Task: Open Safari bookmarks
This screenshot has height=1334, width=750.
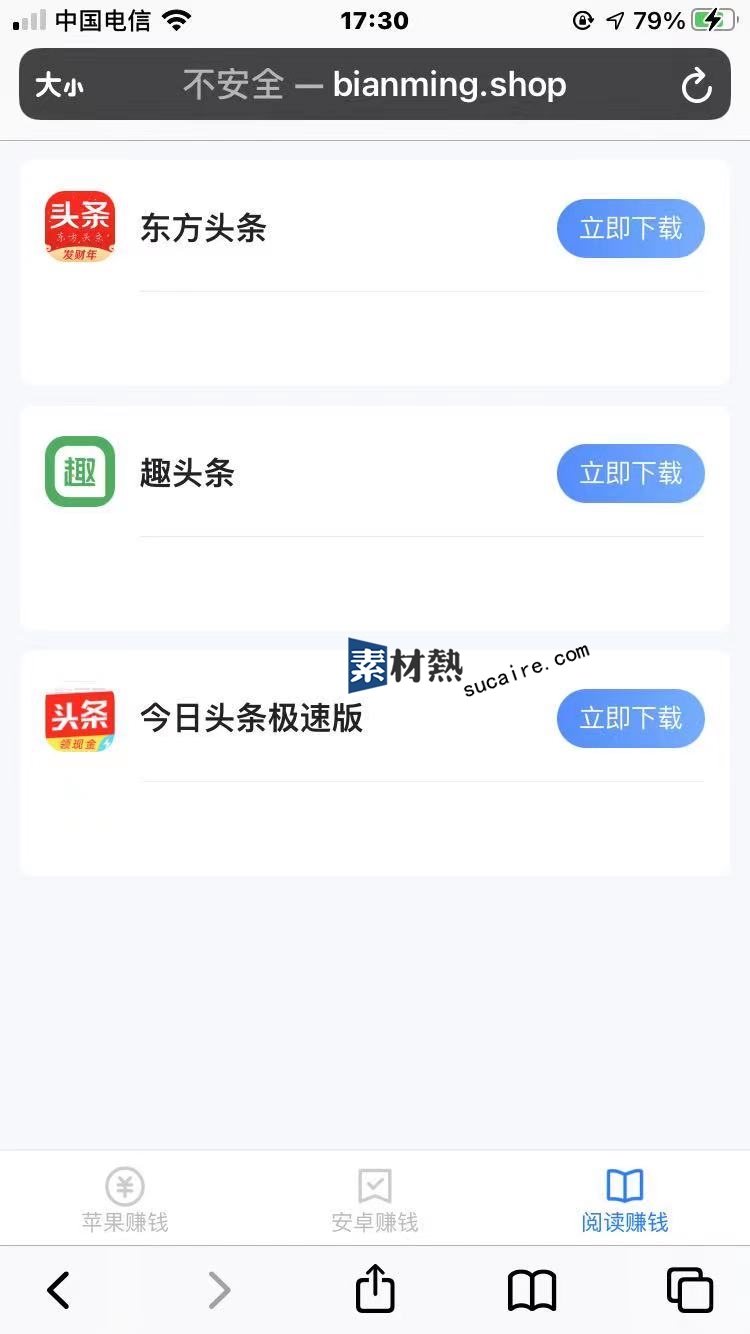Action: (x=532, y=1290)
